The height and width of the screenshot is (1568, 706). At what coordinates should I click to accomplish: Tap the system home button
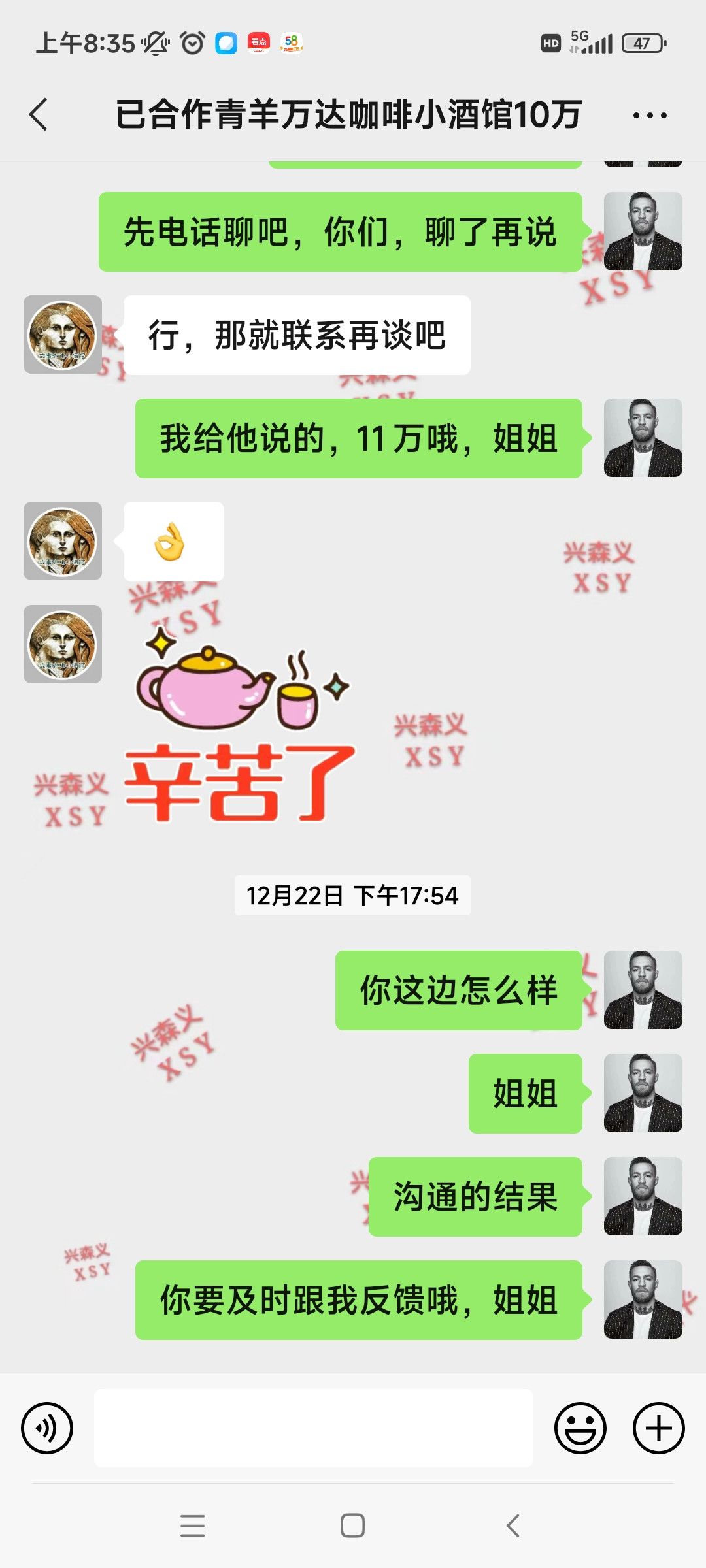point(353,1526)
